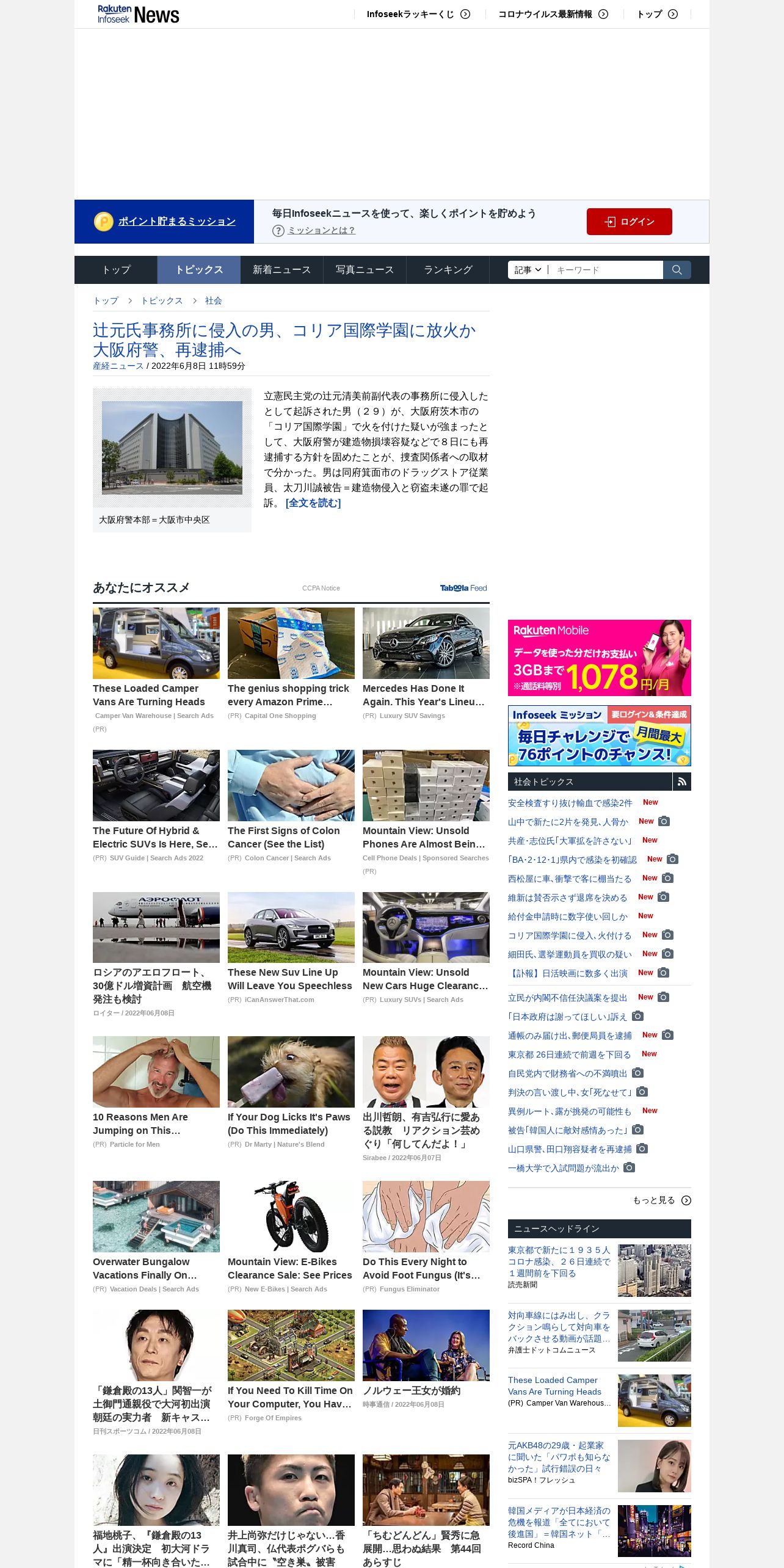The width and height of the screenshot is (784, 1568).
Task: Switch to the ランキング tab
Action: point(448,270)
